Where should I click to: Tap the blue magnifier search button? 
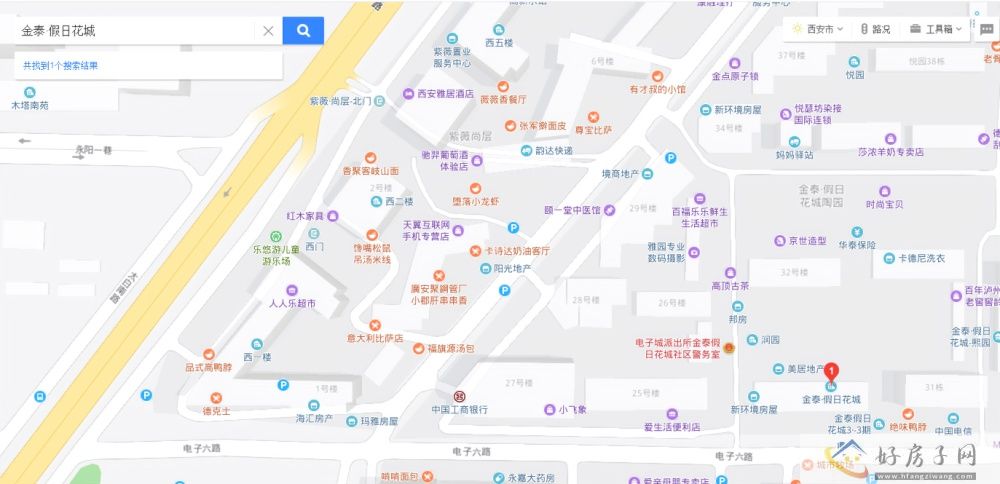pos(303,31)
